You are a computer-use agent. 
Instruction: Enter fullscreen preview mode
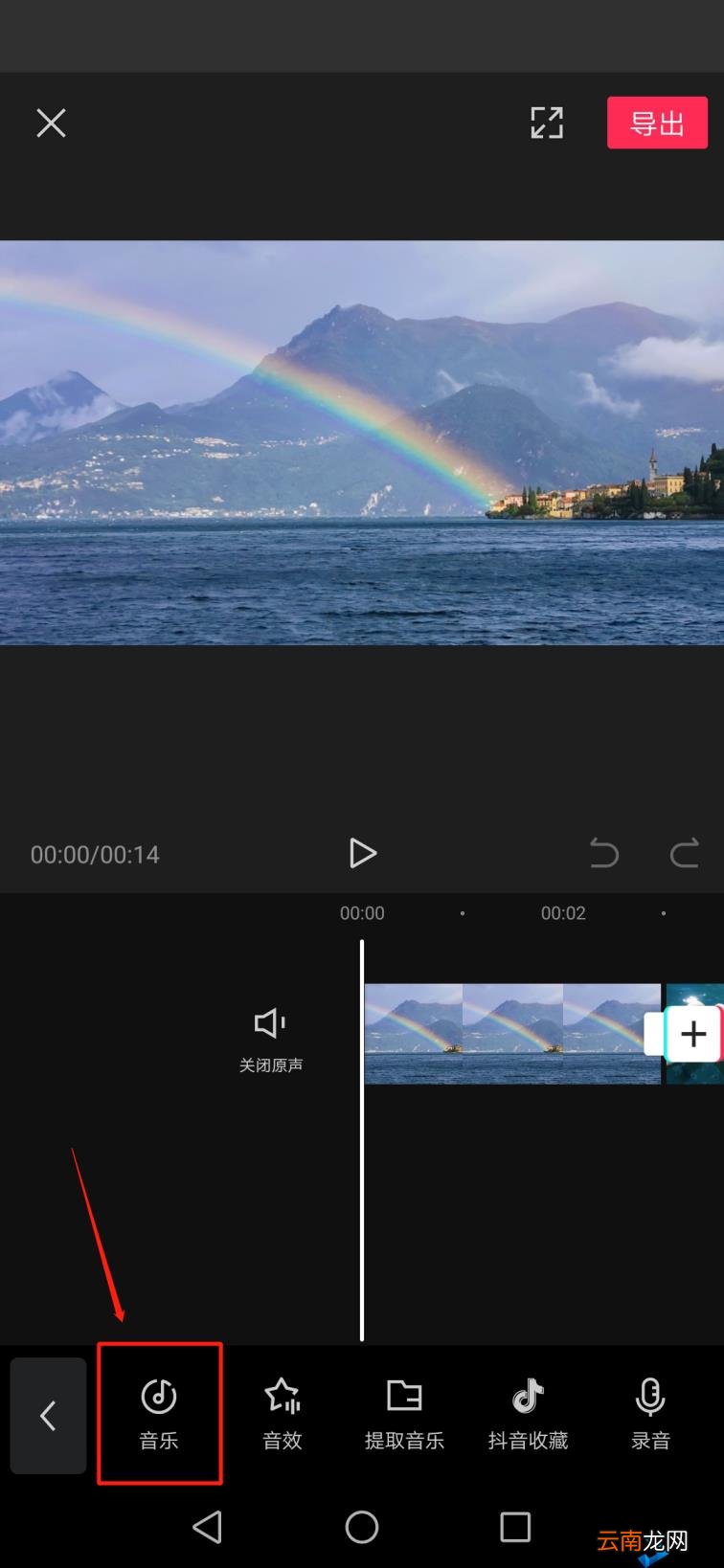[547, 123]
